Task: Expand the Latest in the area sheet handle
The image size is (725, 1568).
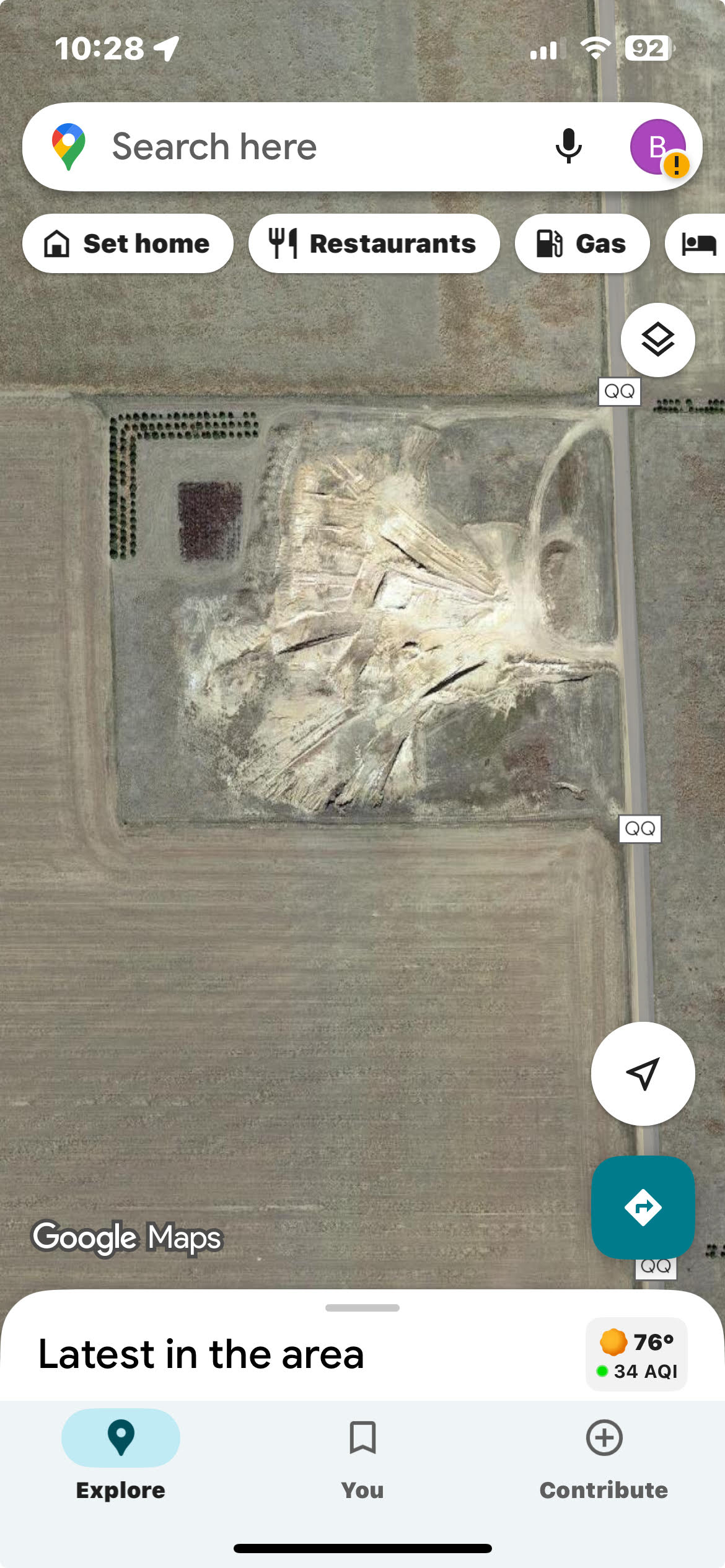Action: (x=362, y=1307)
